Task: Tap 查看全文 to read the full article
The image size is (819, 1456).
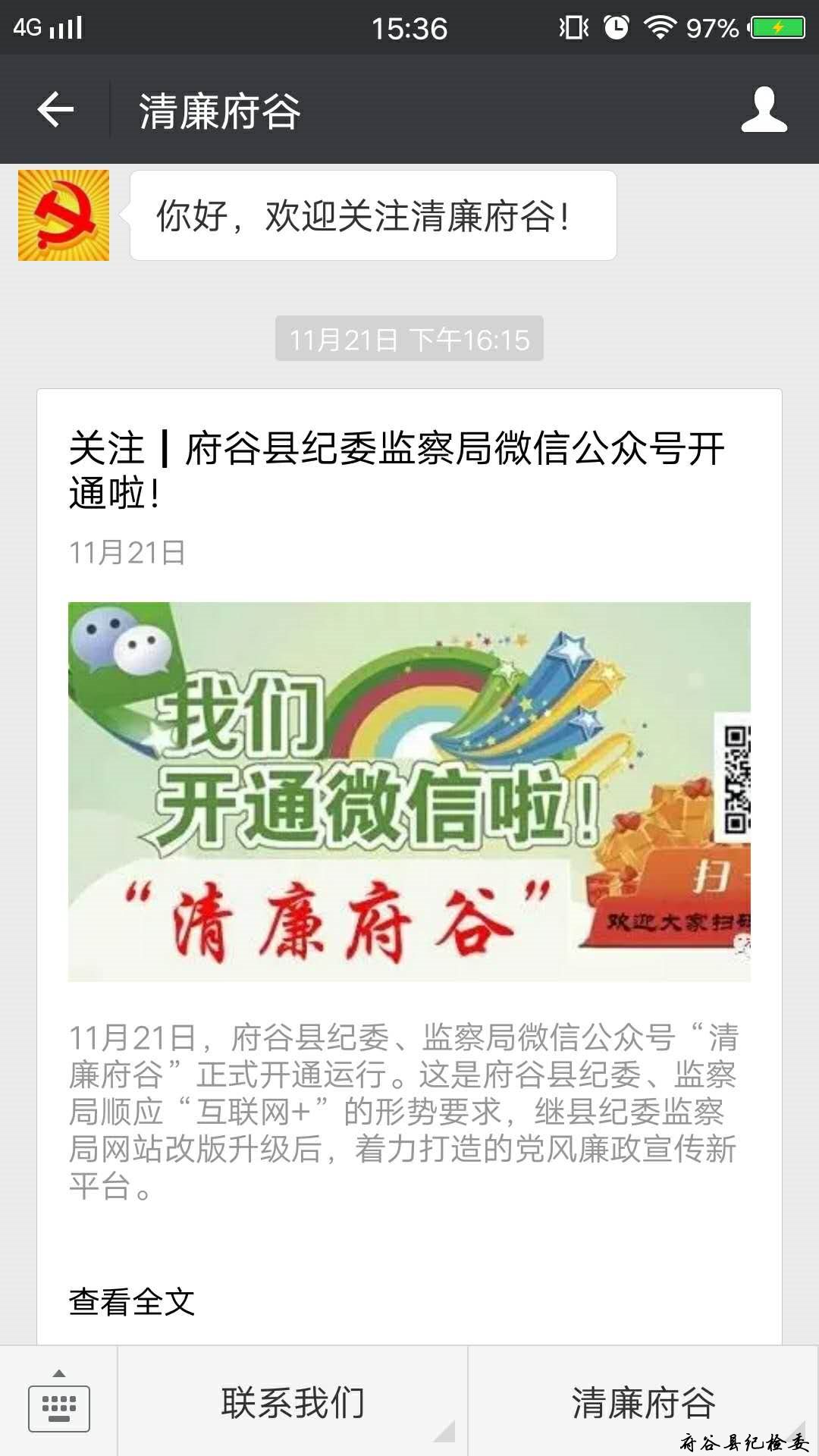Action: point(132,1302)
